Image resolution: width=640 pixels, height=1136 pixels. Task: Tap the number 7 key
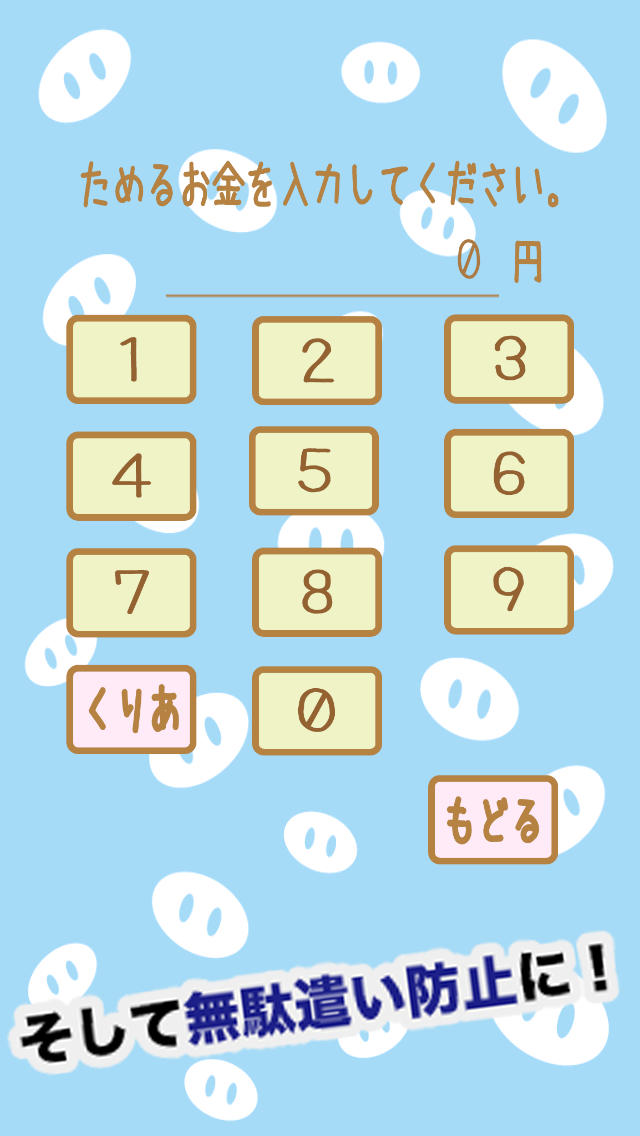(131, 592)
